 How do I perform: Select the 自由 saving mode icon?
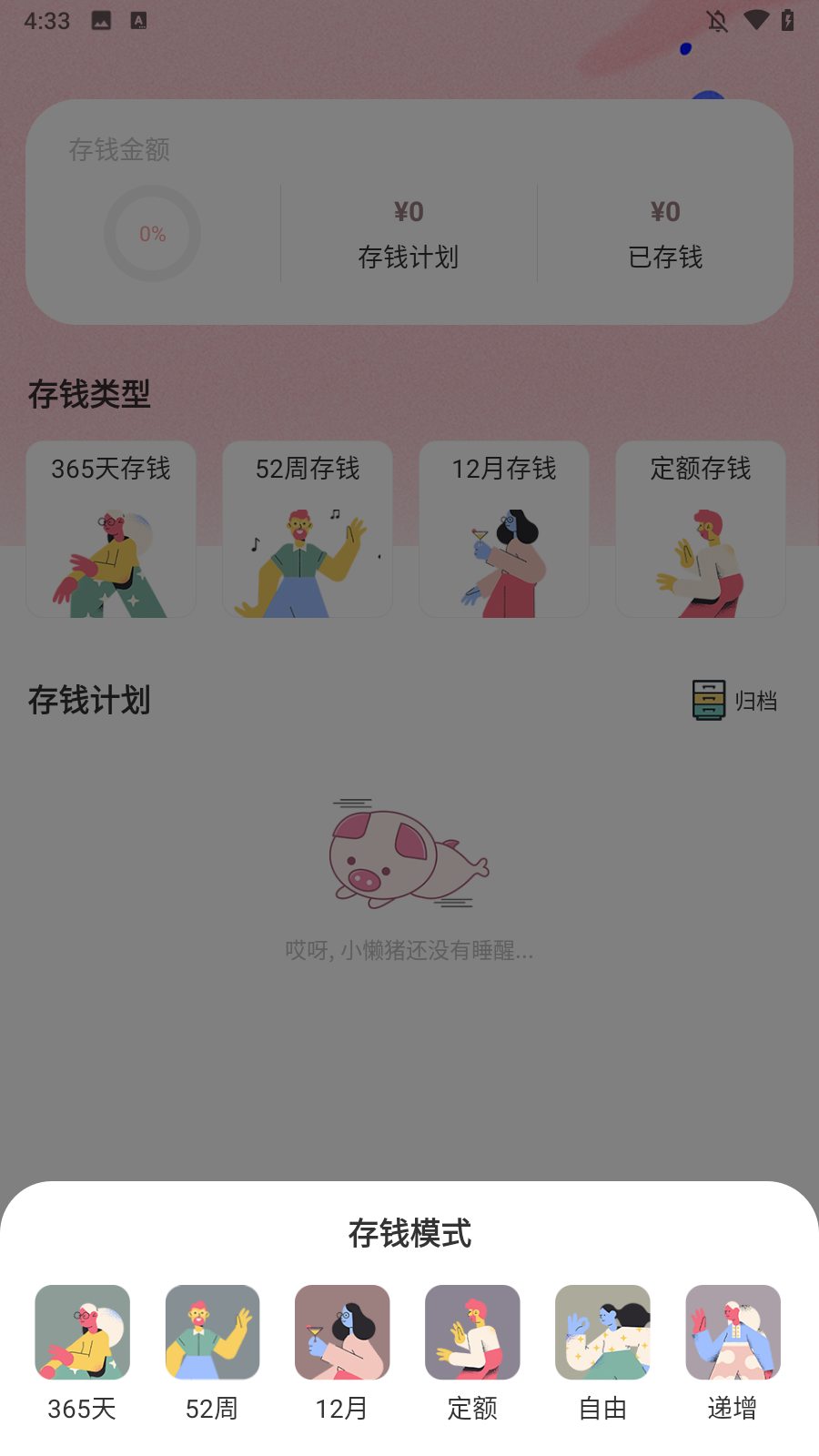(x=602, y=1332)
